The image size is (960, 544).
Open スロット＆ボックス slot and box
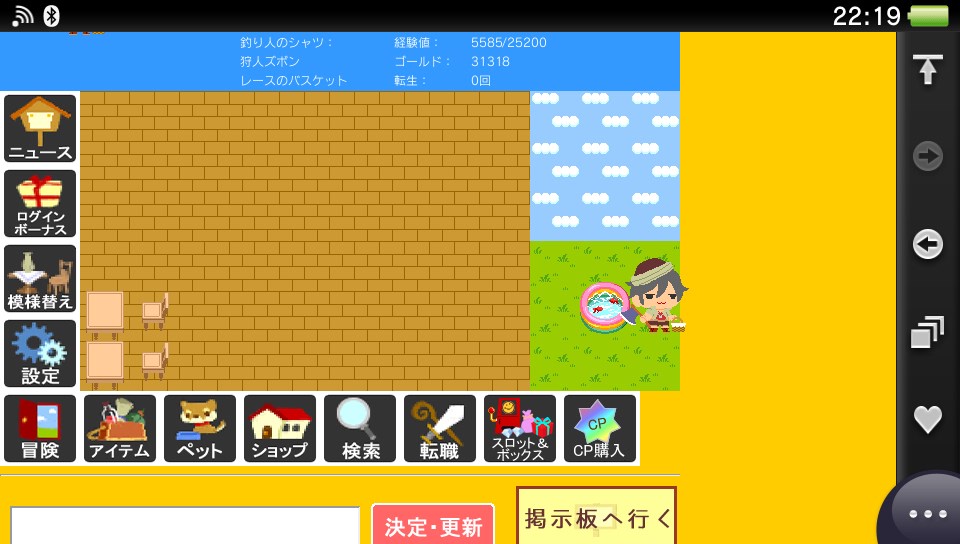(520, 428)
